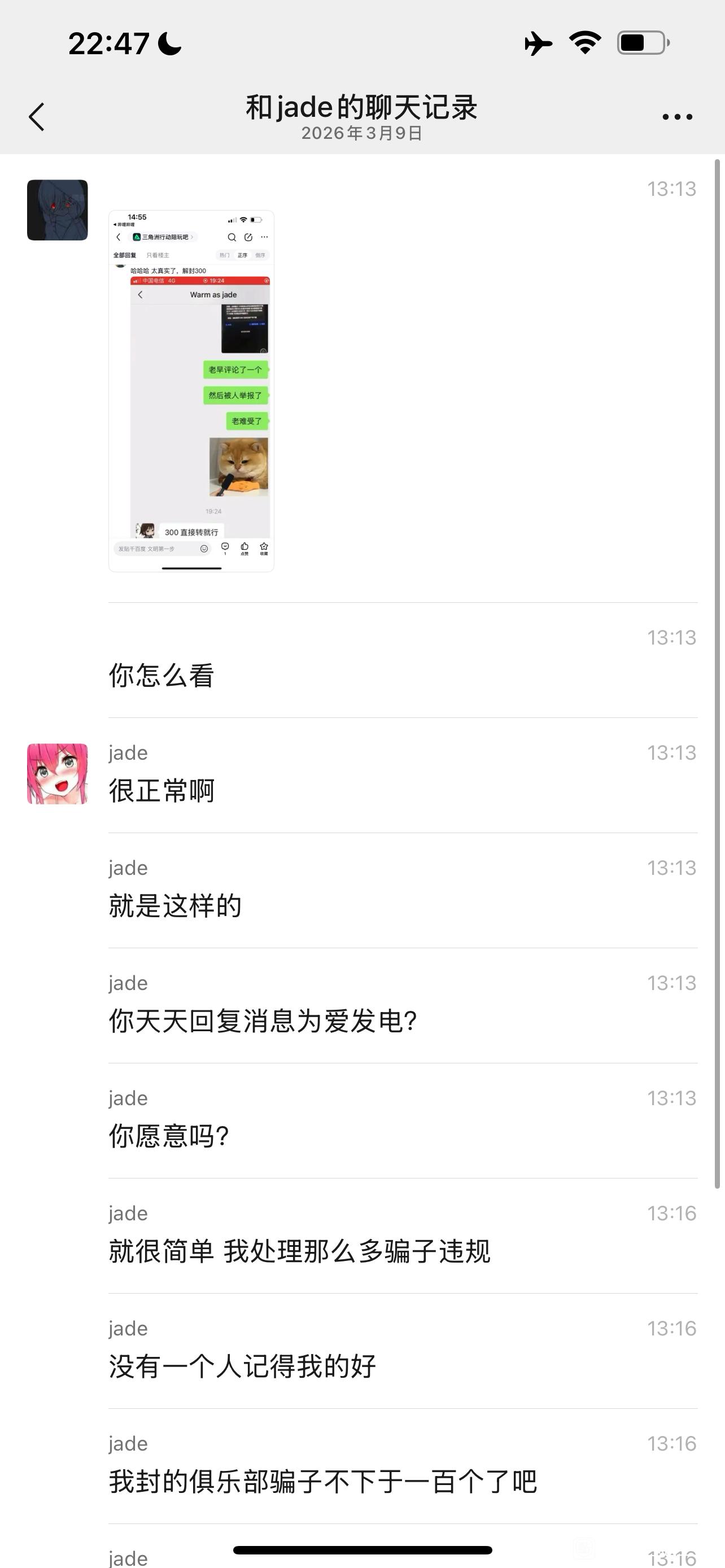Tap the dark avatar of the first sender
The width and height of the screenshot is (725, 1568).
pyautogui.click(x=57, y=210)
